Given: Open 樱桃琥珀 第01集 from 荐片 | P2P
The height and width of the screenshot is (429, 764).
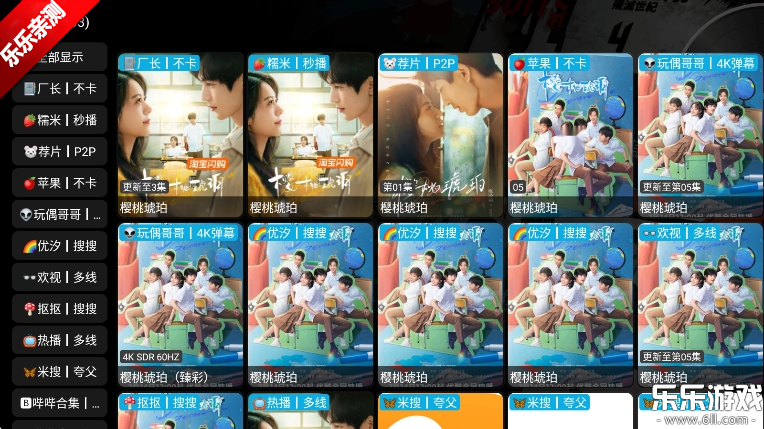Looking at the screenshot, I should 441,135.
